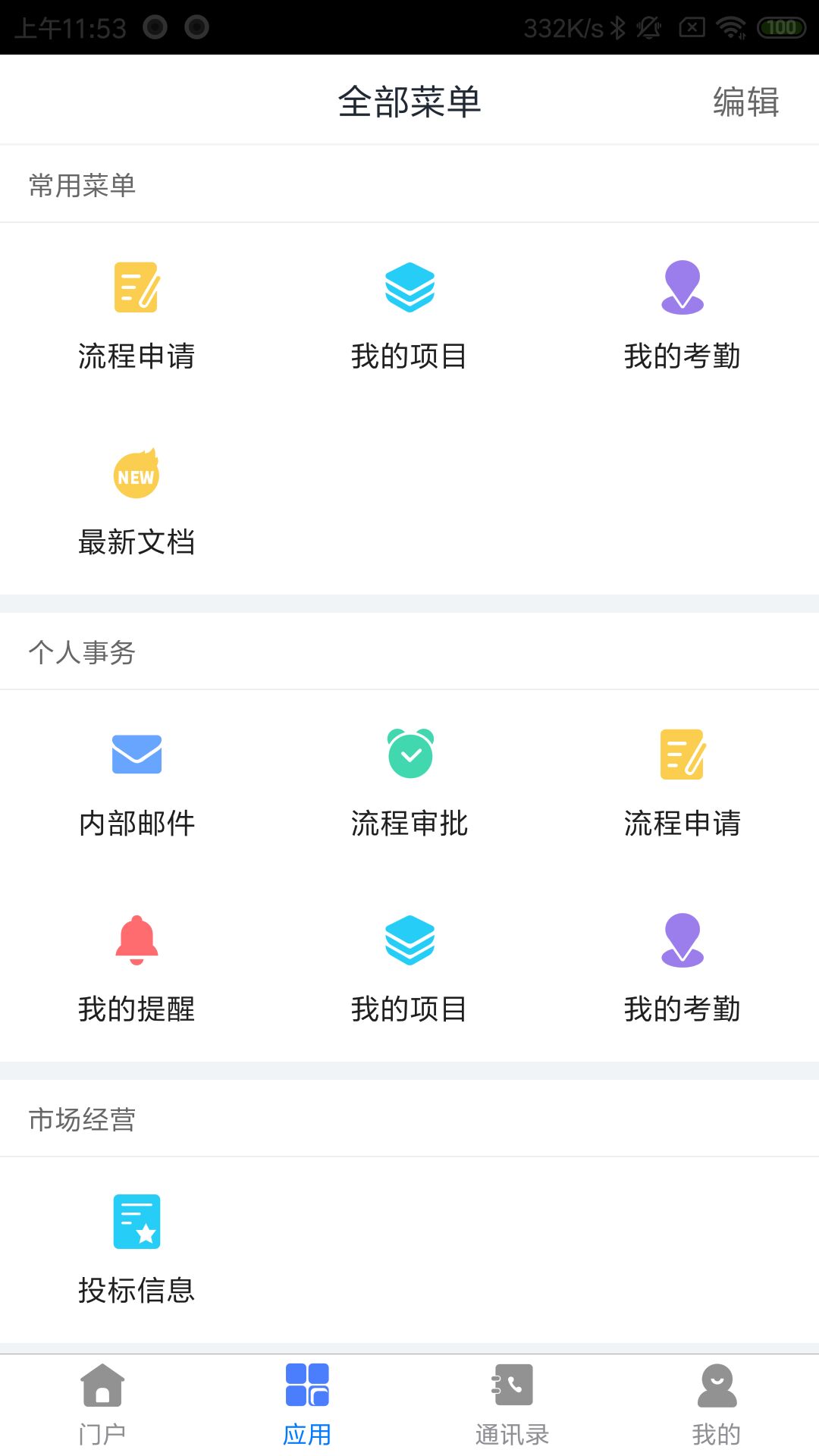Switch to the 门户 tab
The image size is (819, 1456).
click(102, 1404)
